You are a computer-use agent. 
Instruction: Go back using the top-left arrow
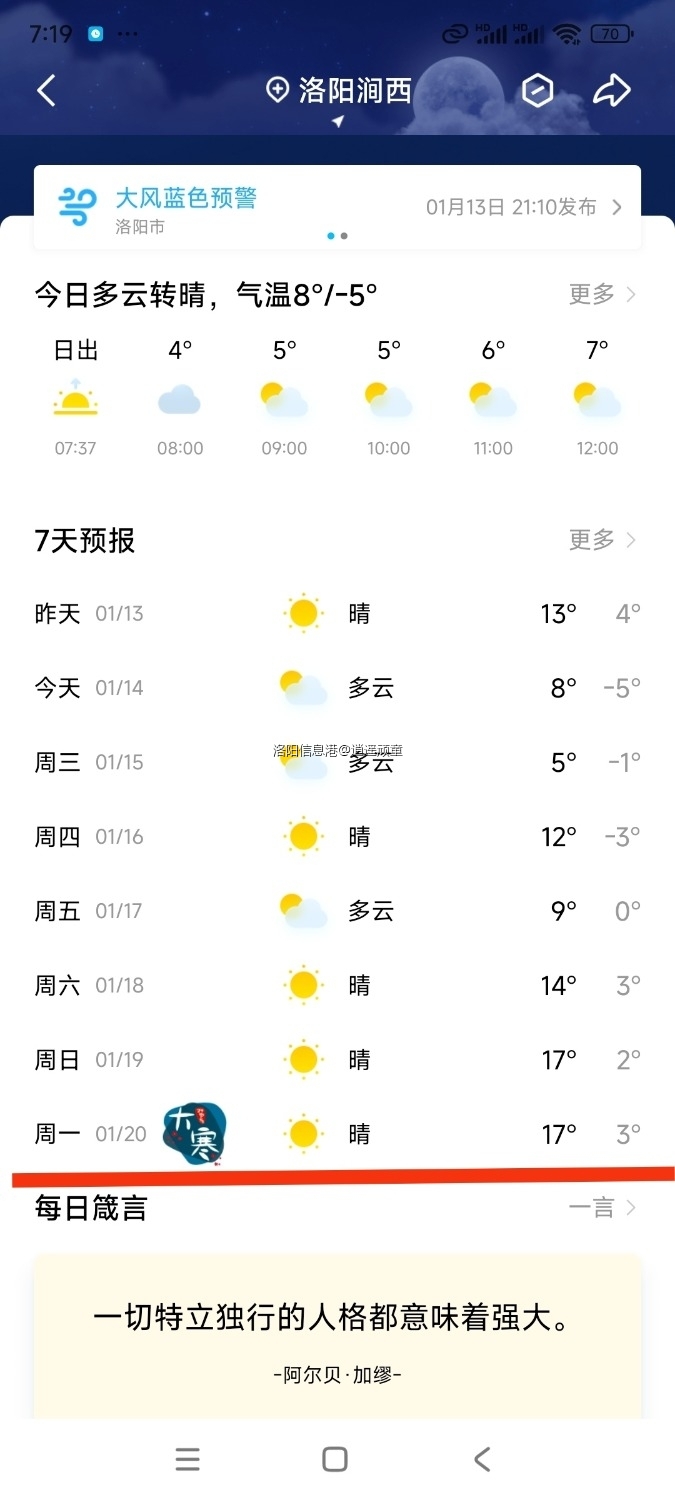(x=46, y=91)
